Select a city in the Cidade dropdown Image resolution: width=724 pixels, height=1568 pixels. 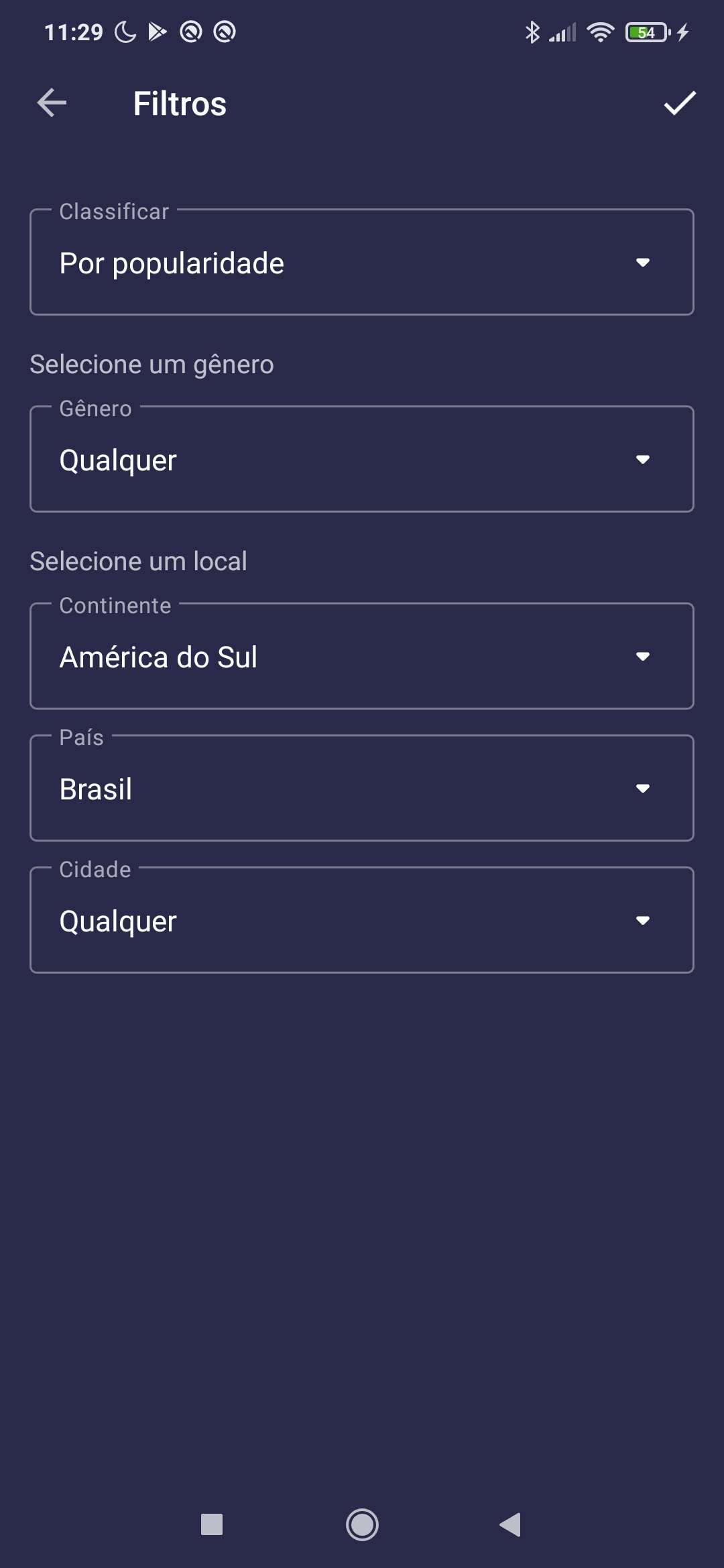362,920
